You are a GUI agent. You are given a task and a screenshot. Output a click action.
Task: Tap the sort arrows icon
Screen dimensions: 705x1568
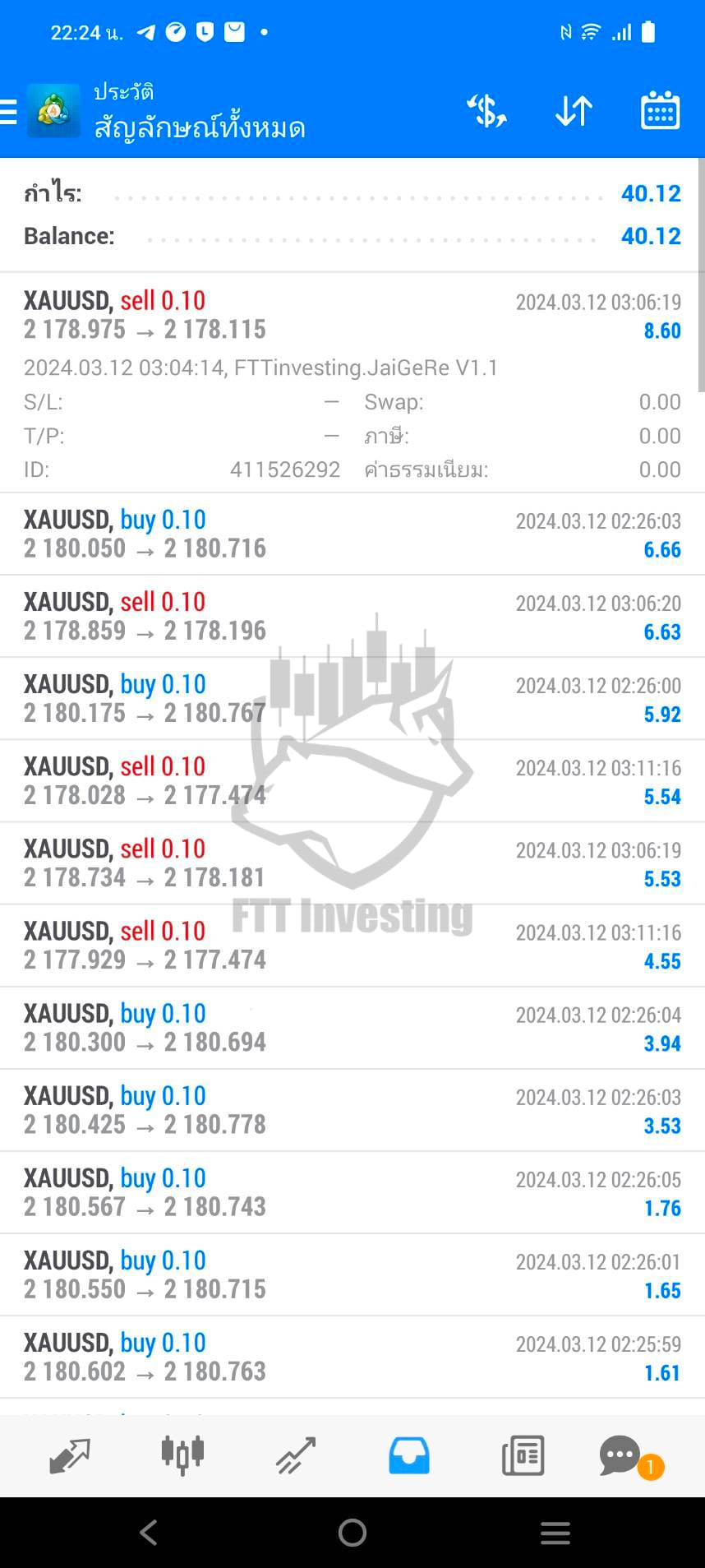click(574, 111)
